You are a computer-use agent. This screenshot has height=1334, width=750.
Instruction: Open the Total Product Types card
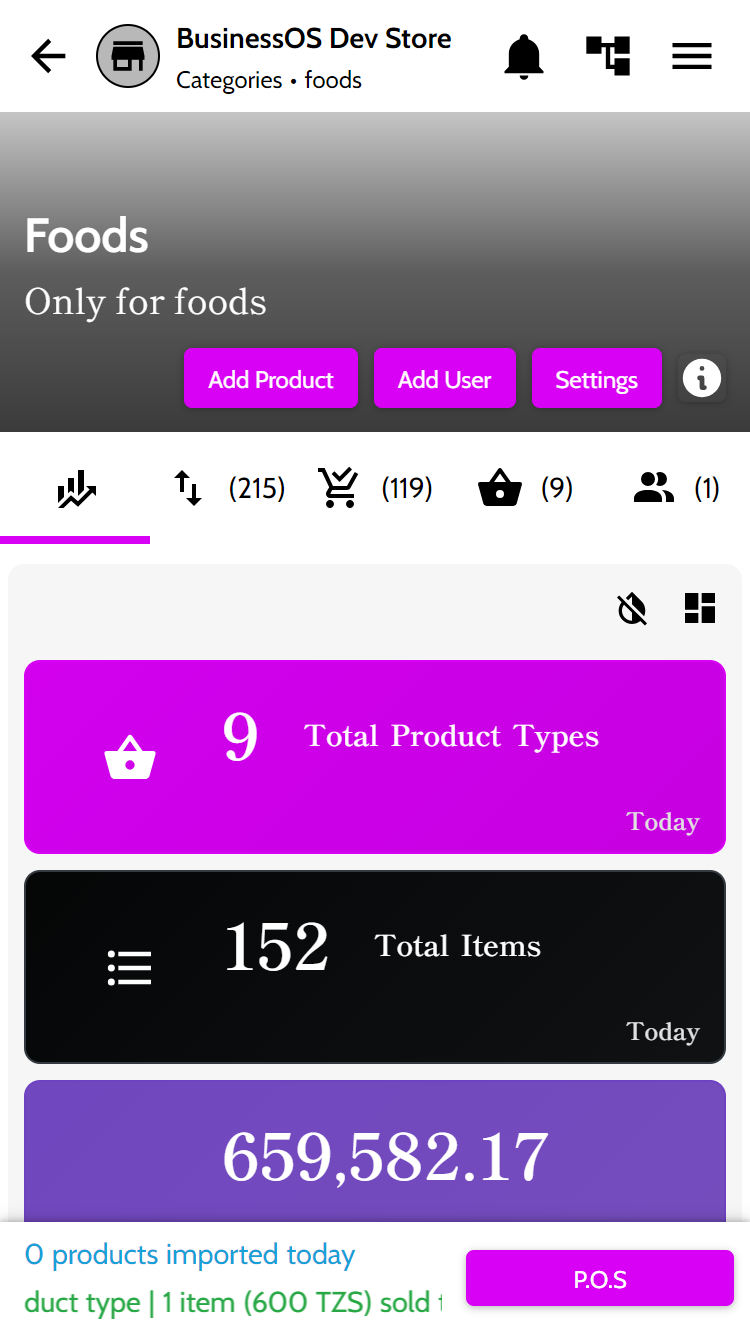(x=375, y=757)
